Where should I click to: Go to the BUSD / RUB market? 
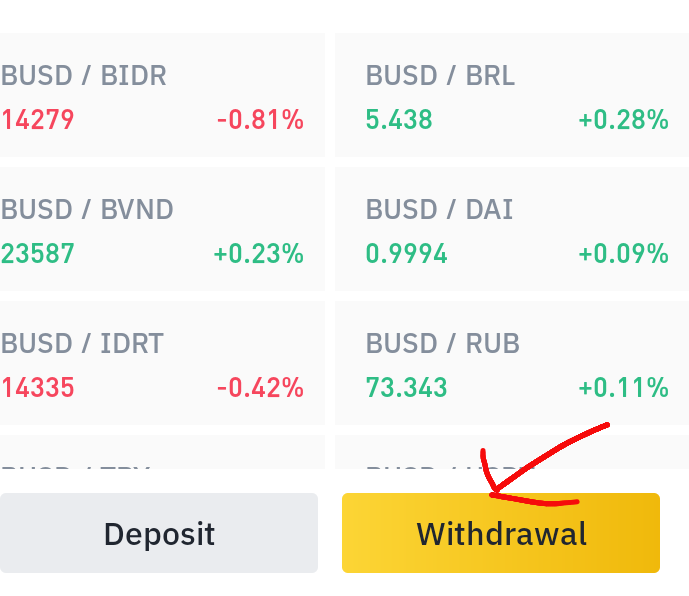(x=512, y=363)
